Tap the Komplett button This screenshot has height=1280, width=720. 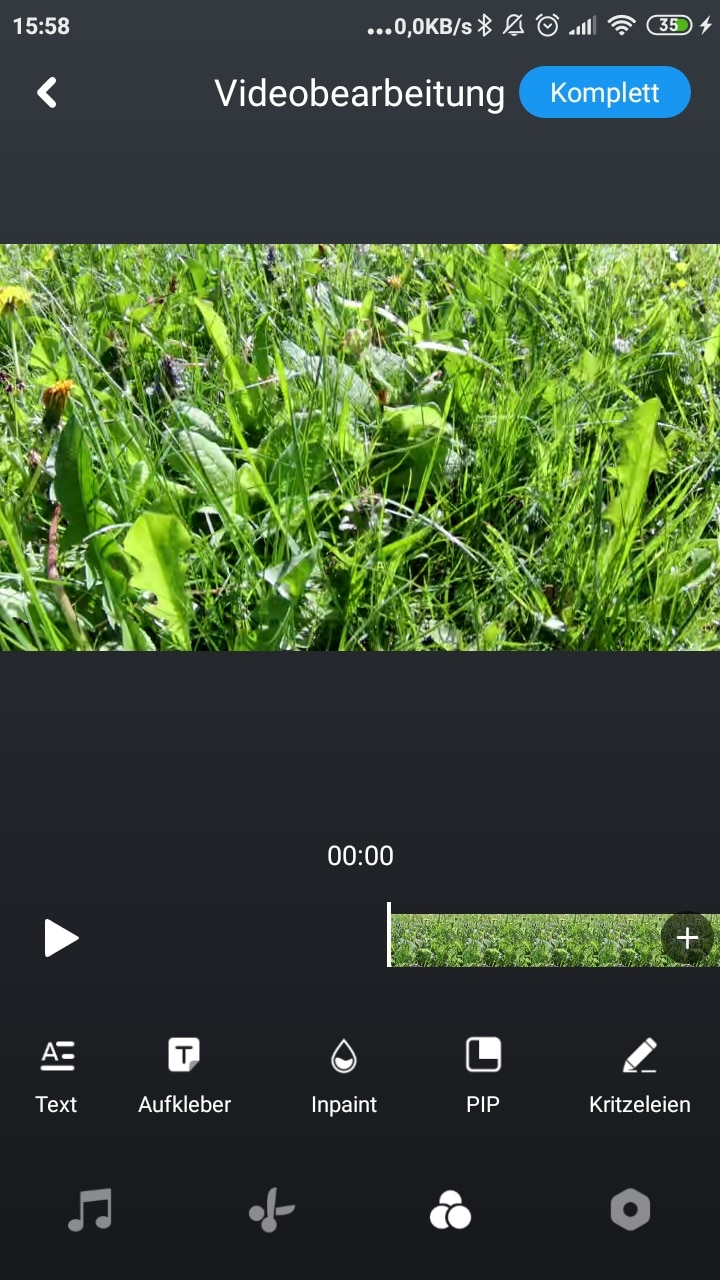click(604, 93)
